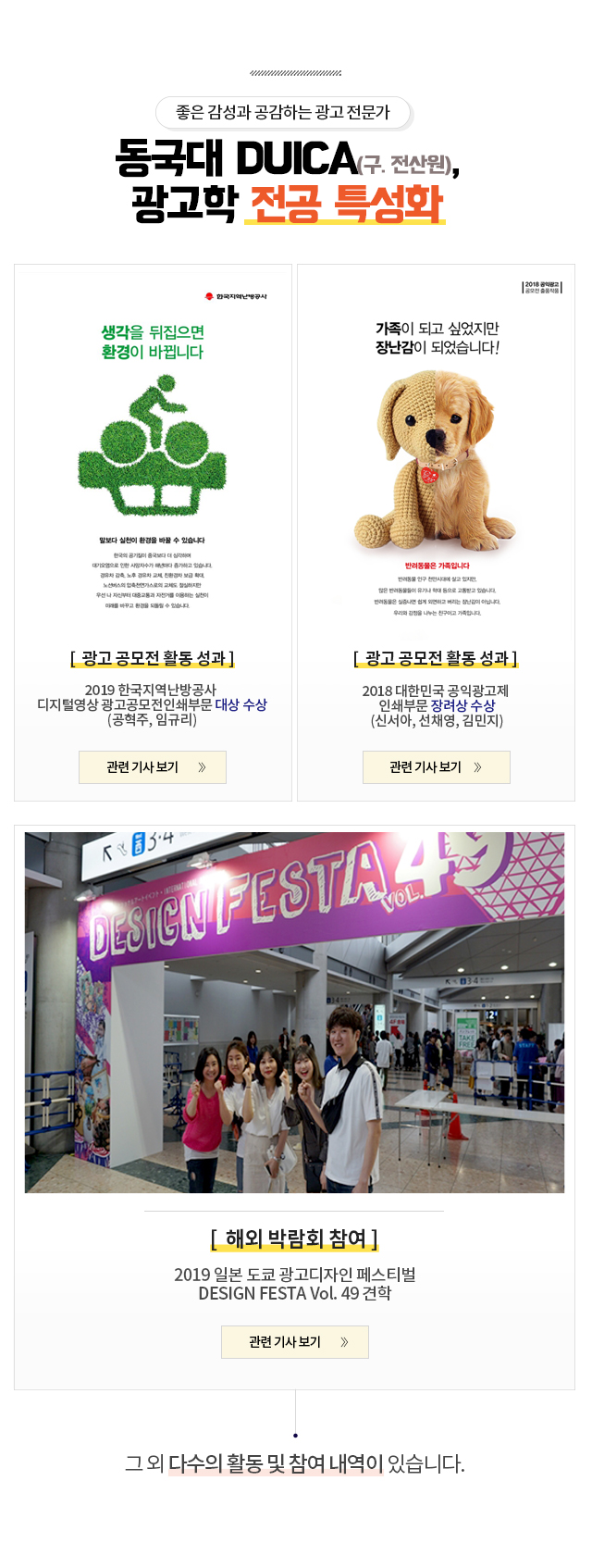The image size is (592, 1568).
Task: View related article for 2018 대한민국 공익광고제
Action: pyautogui.click(x=436, y=767)
